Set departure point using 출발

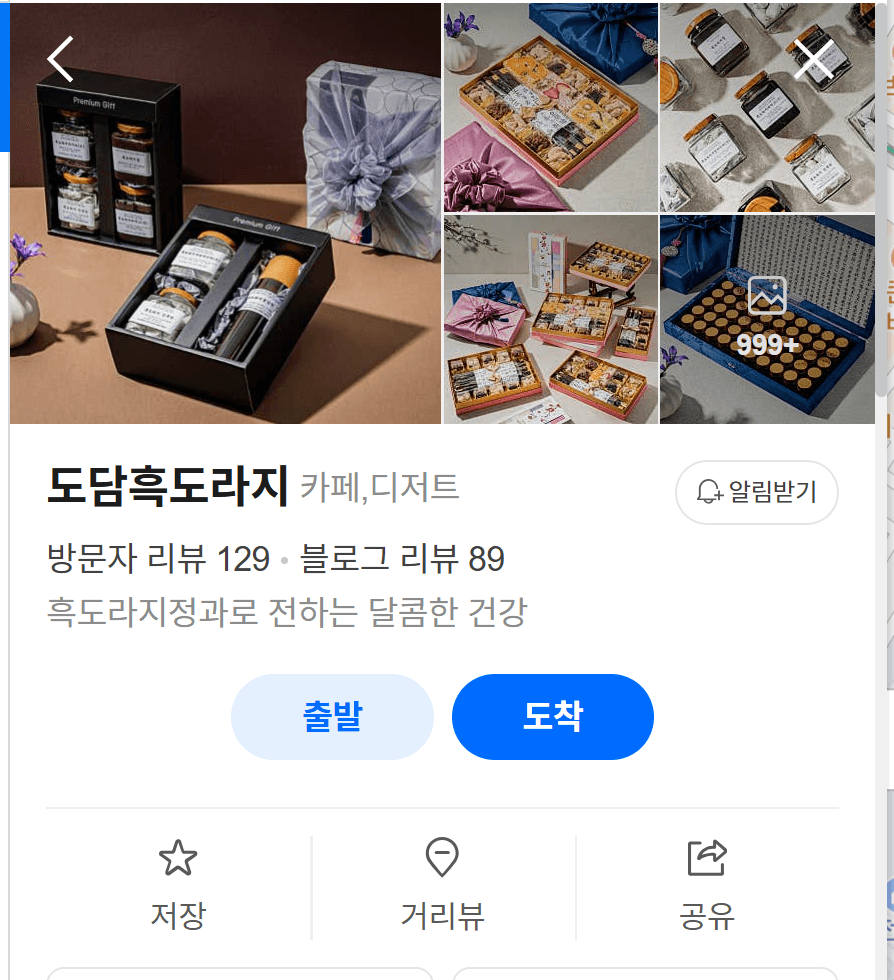[x=332, y=716]
